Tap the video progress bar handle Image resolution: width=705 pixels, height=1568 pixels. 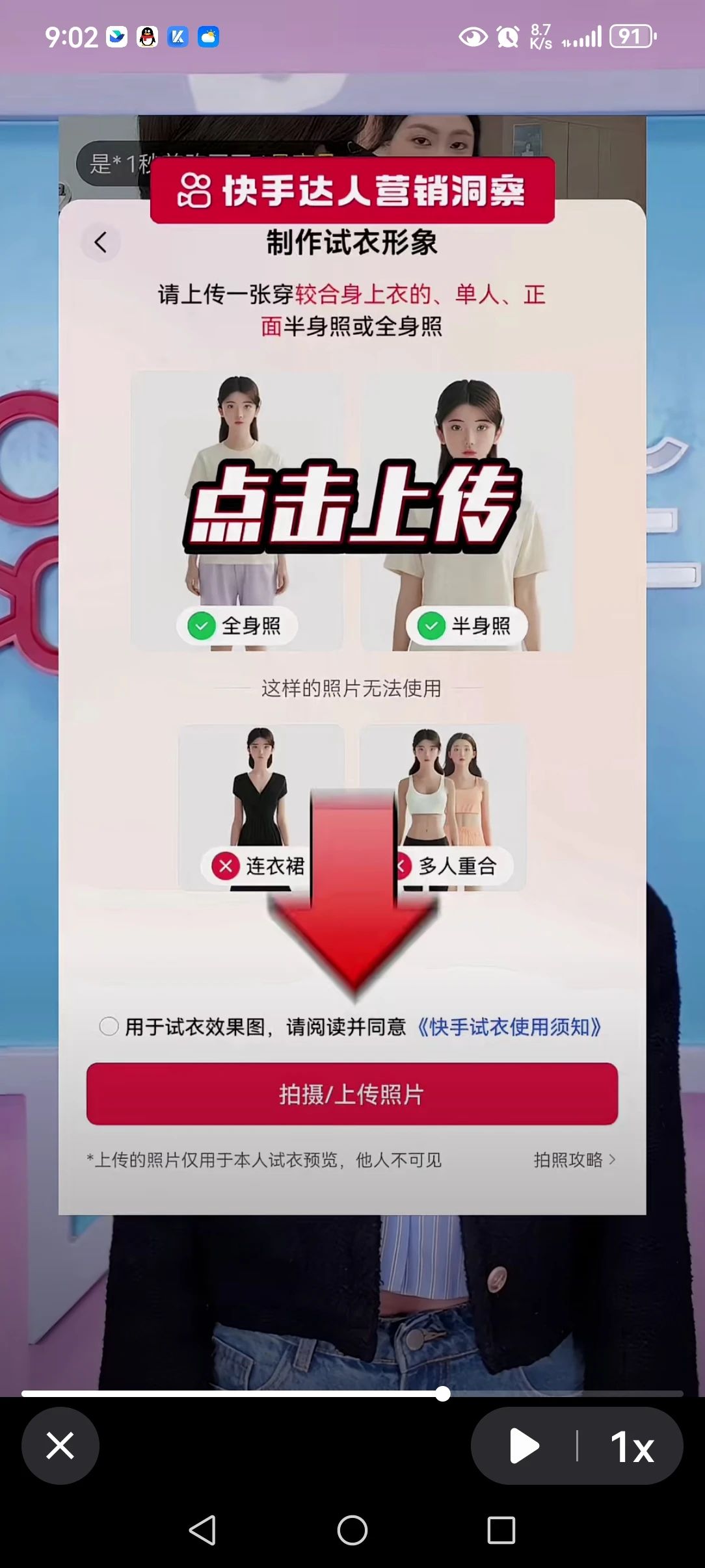pyautogui.click(x=443, y=1393)
